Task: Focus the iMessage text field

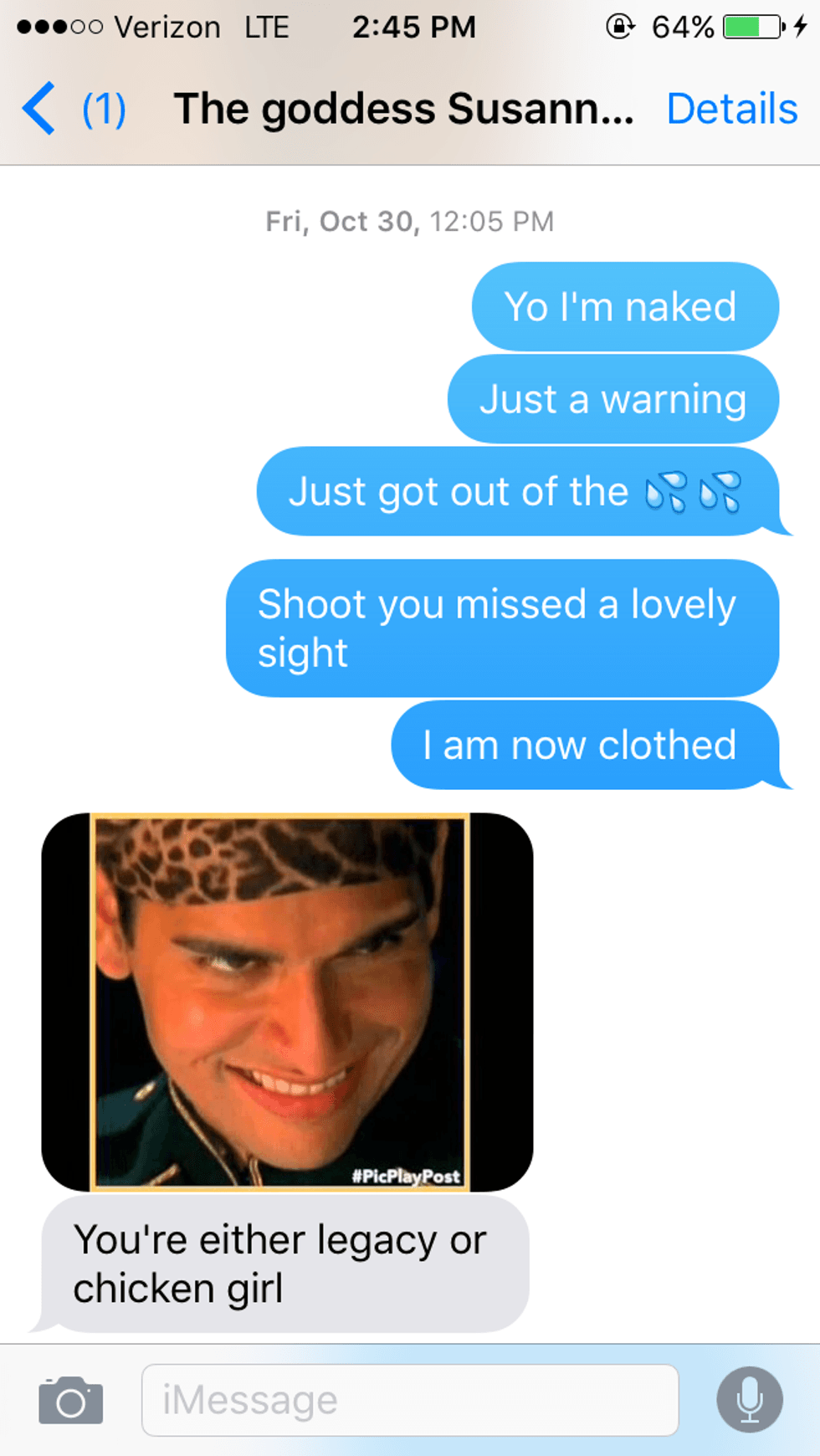Action: [x=410, y=1400]
